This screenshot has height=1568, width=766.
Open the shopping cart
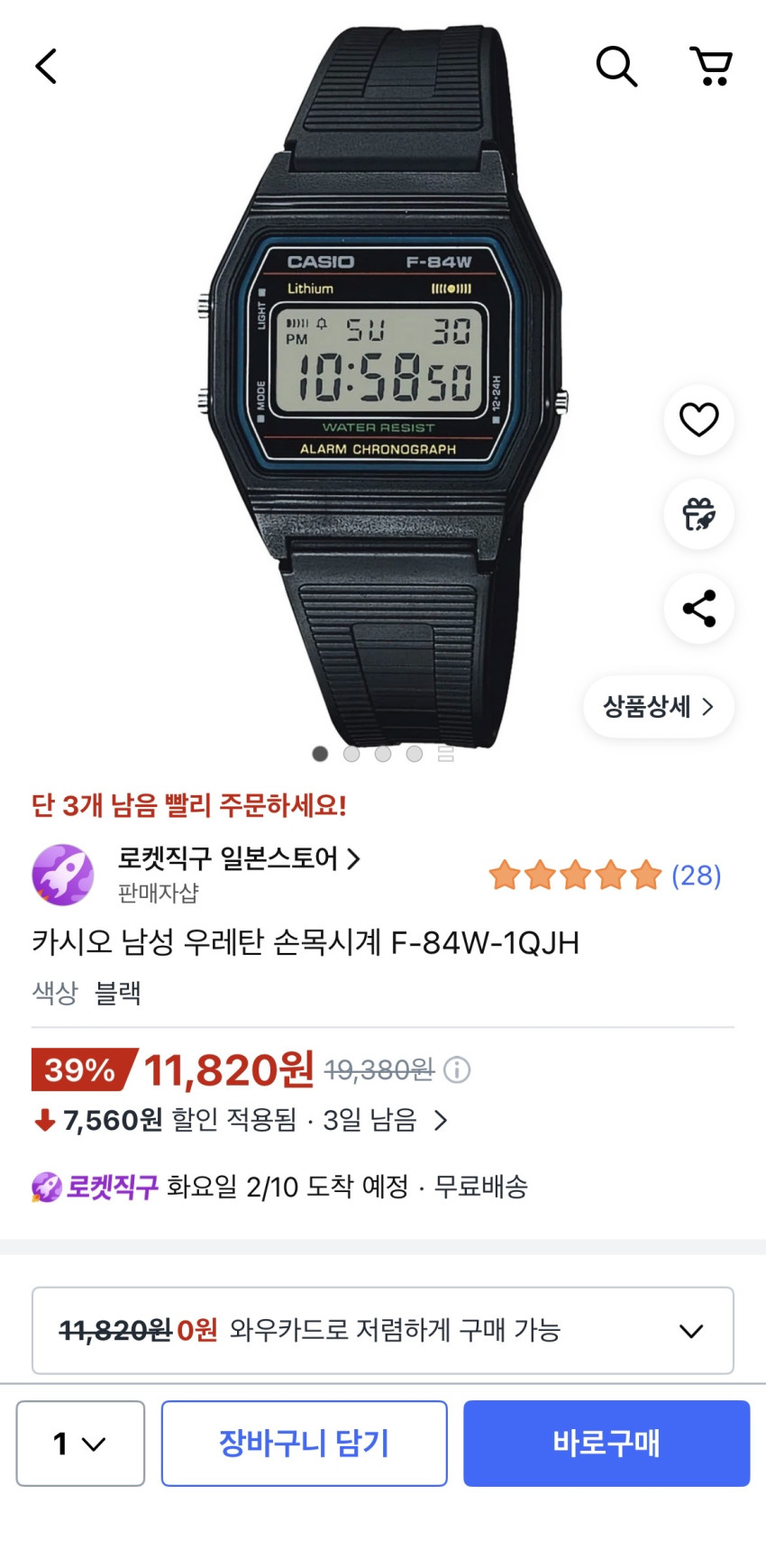pyautogui.click(x=711, y=66)
